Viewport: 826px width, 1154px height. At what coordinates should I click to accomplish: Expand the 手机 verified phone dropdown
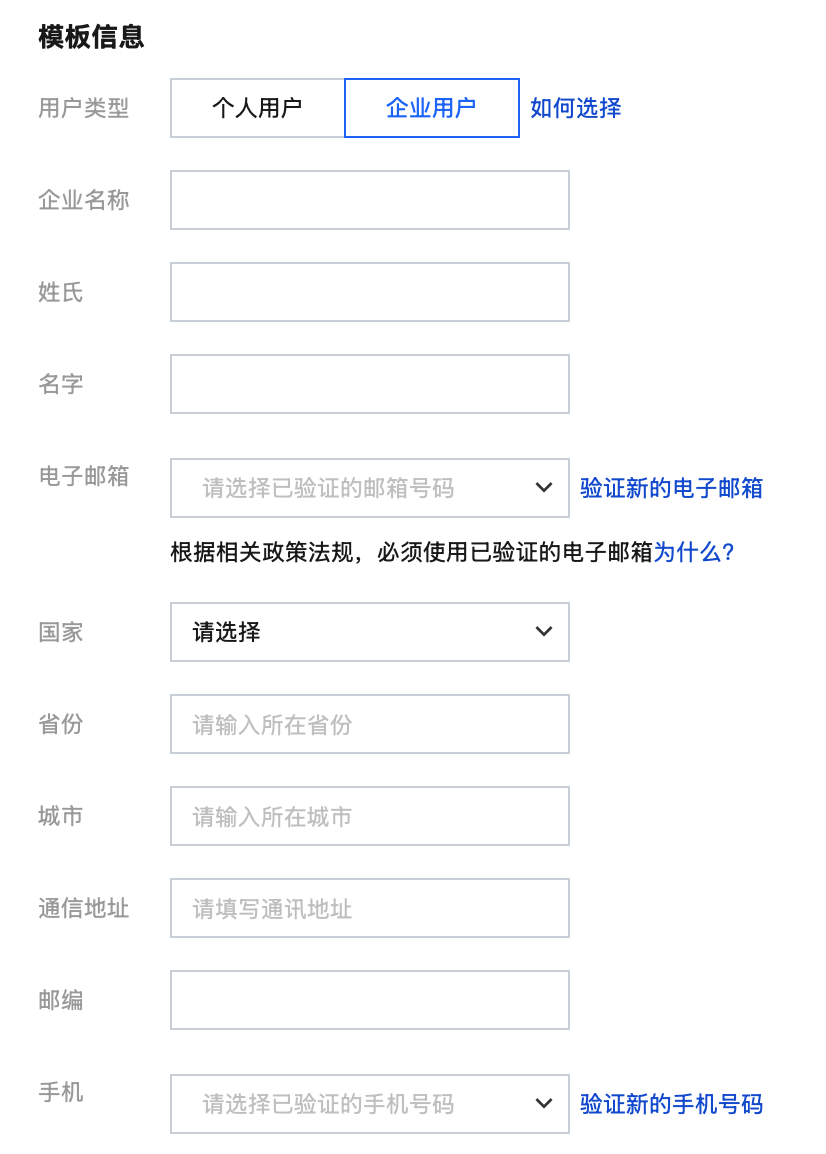369,1104
